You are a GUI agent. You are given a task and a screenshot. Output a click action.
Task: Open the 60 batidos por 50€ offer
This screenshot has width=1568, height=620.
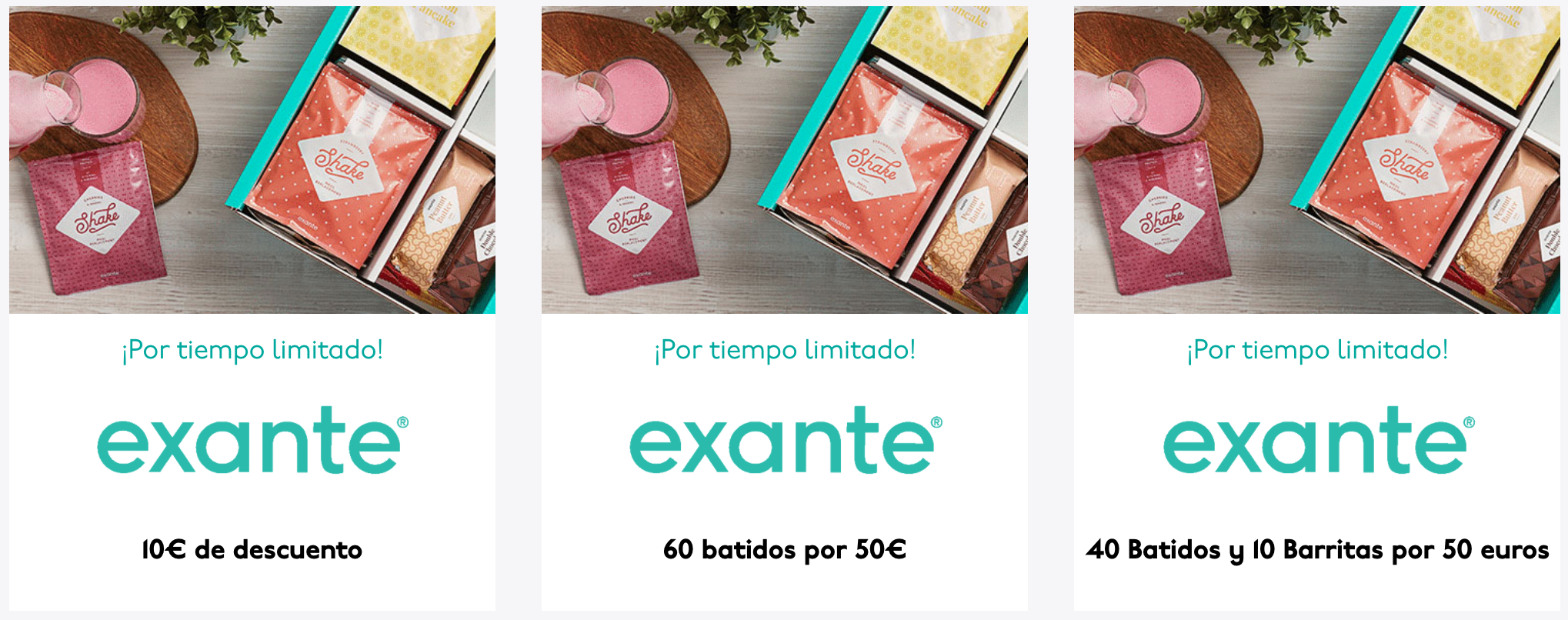784,549
